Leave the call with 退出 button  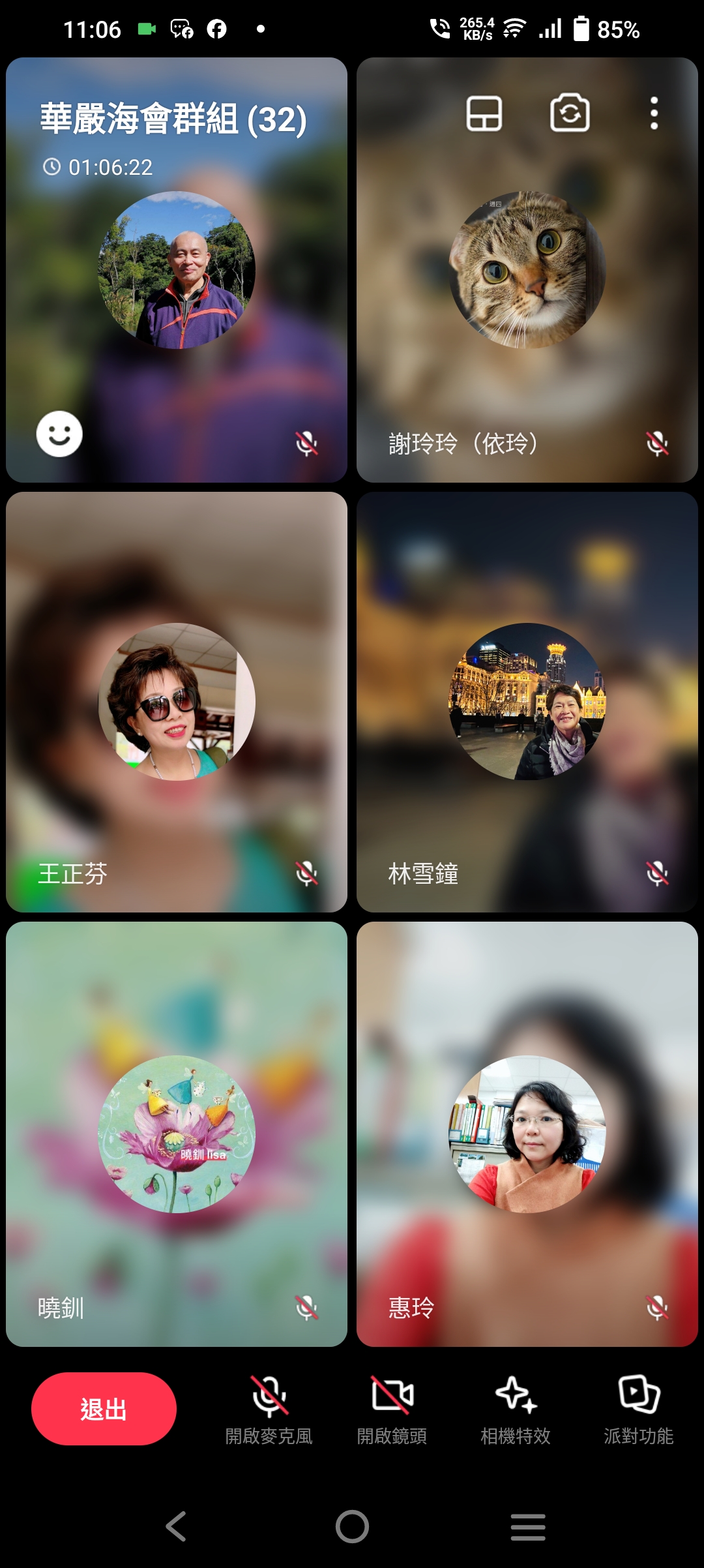(104, 1409)
